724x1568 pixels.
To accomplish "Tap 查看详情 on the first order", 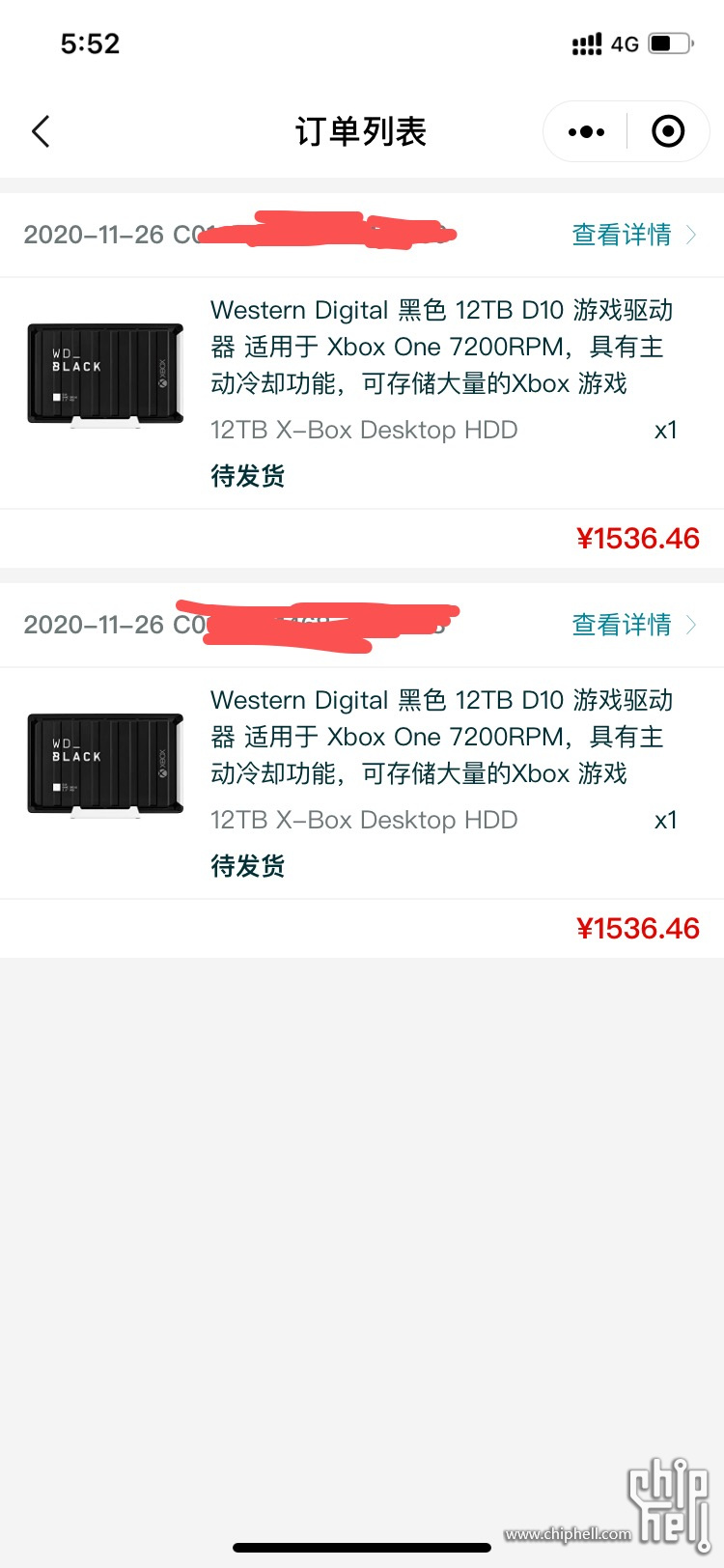I will click(633, 235).
